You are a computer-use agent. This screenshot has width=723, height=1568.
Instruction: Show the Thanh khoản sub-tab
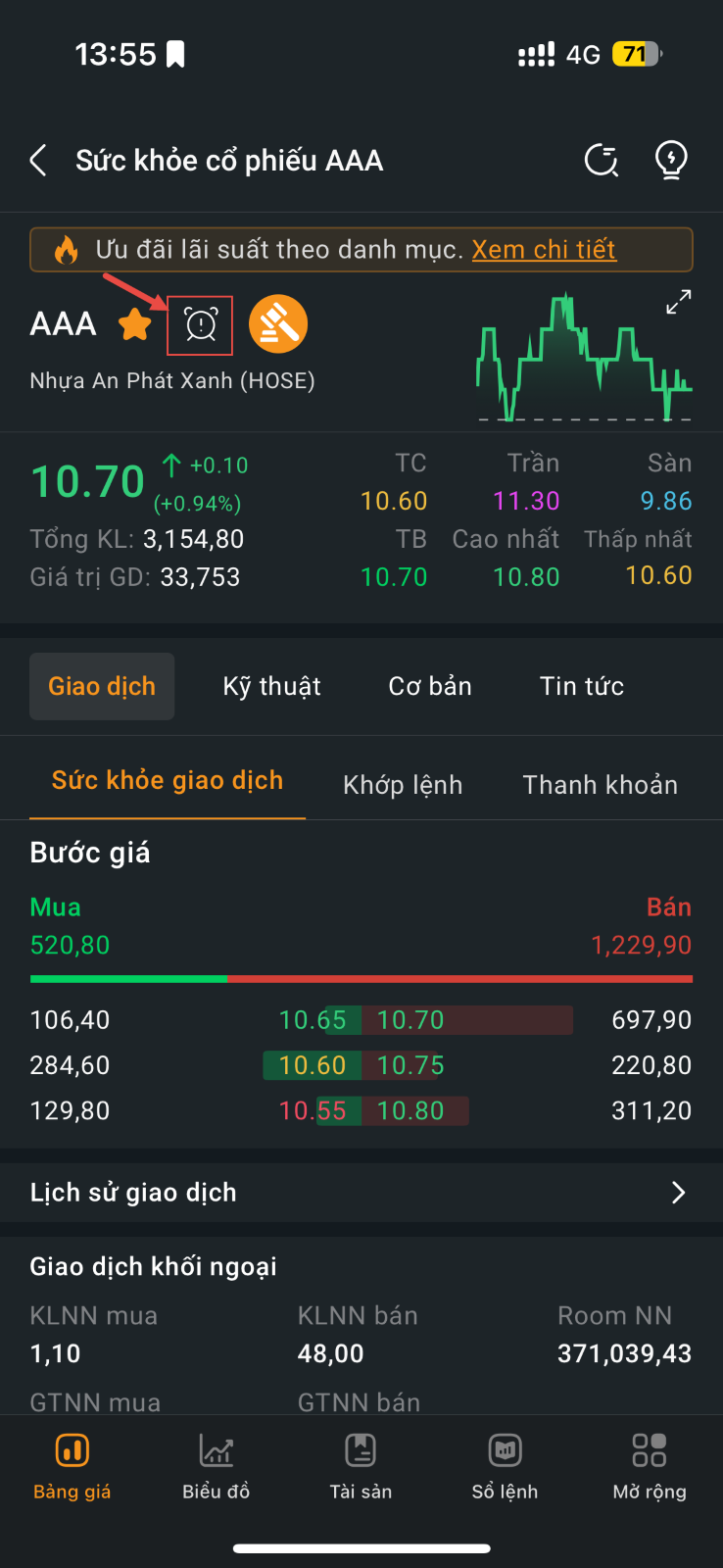pyautogui.click(x=601, y=785)
